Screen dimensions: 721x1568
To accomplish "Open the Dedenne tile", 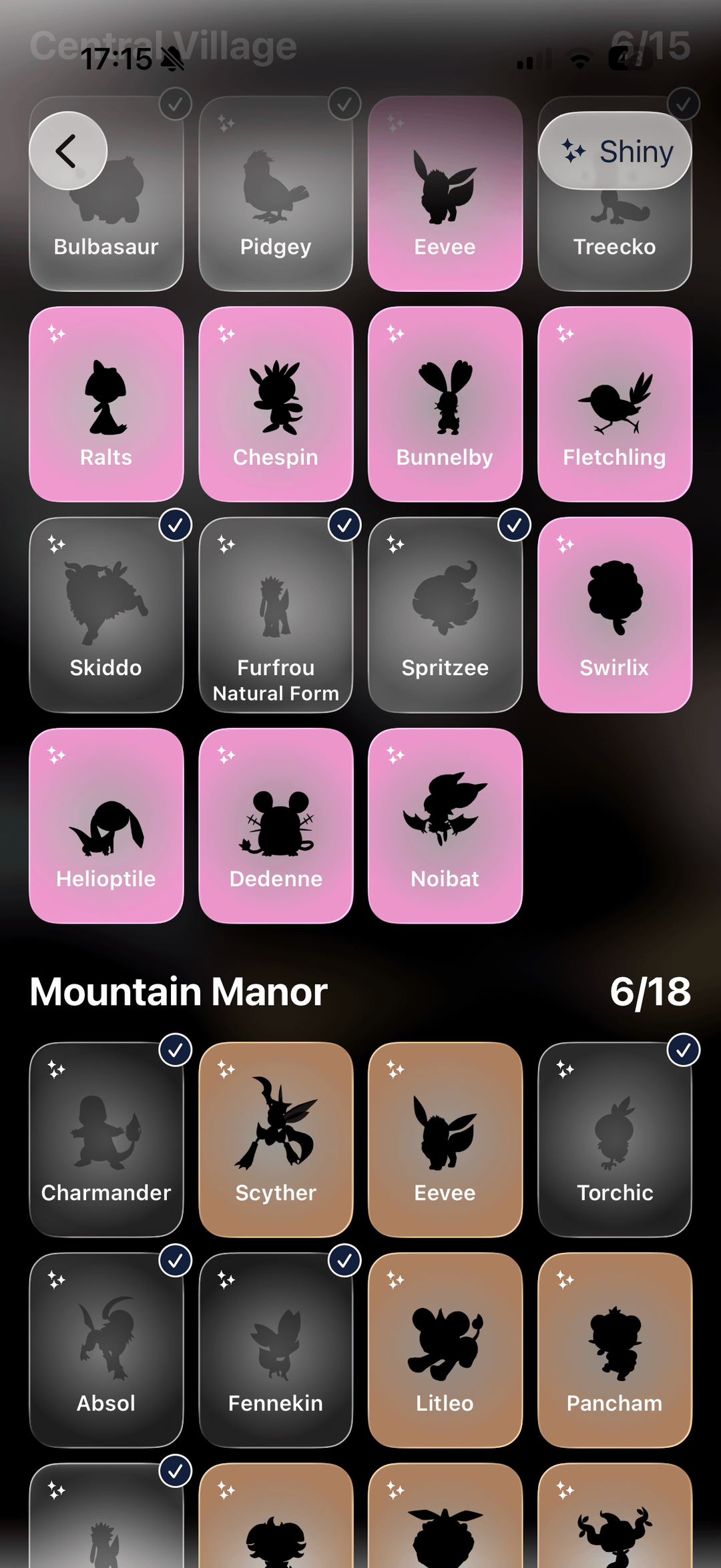I will (x=276, y=826).
